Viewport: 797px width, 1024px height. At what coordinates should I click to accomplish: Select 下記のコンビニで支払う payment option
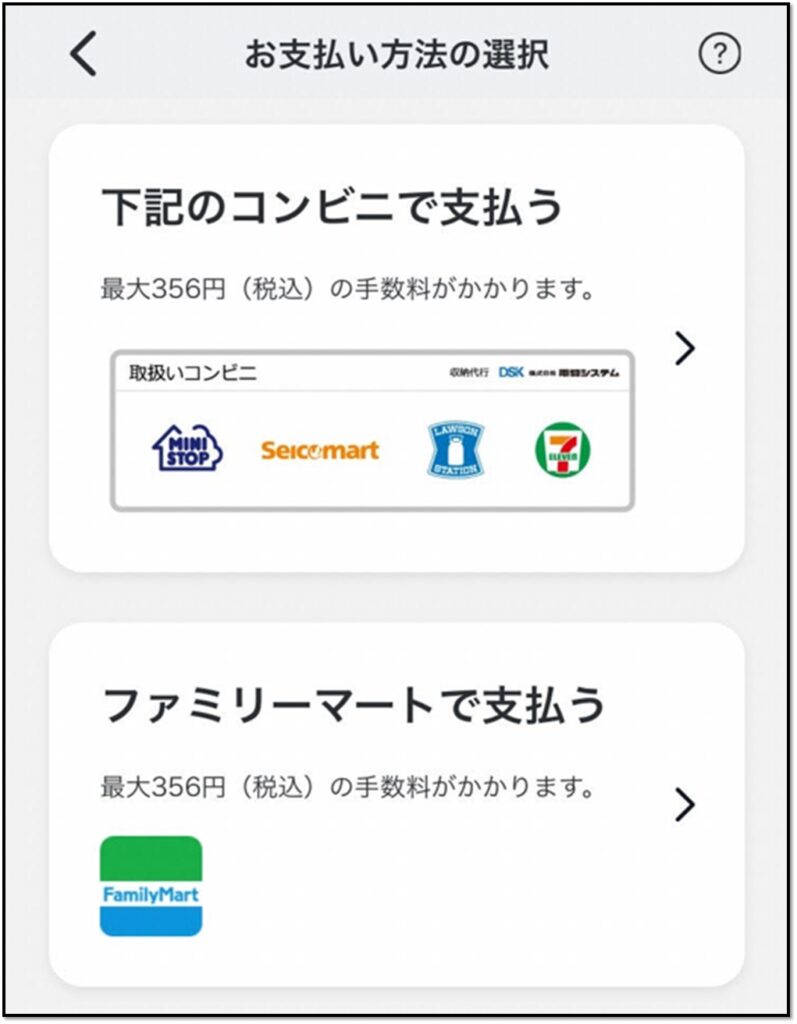point(396,347)
